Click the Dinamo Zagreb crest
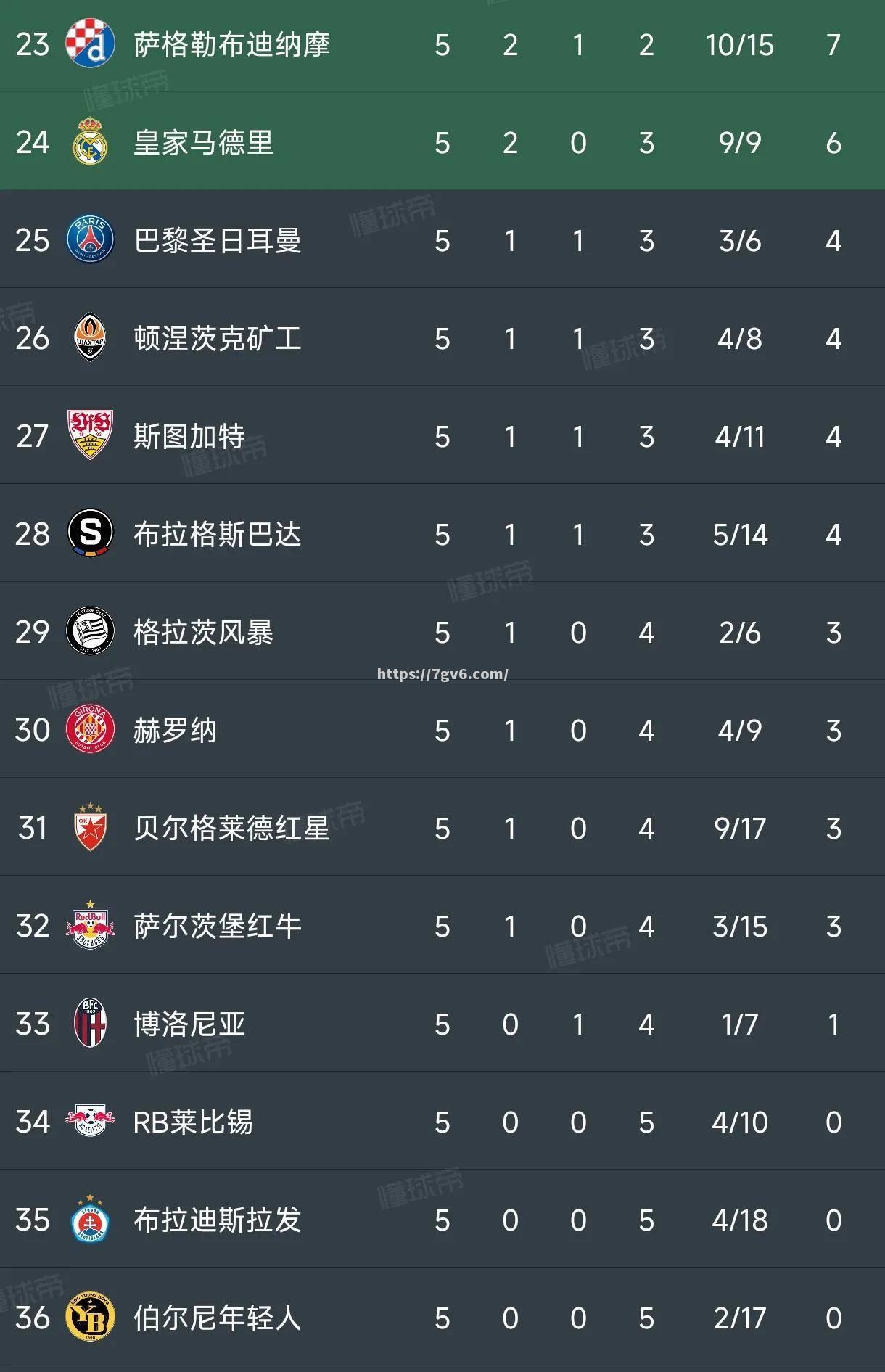The height and width of the screenshot is (1372, 885). [x=90, y=45]
